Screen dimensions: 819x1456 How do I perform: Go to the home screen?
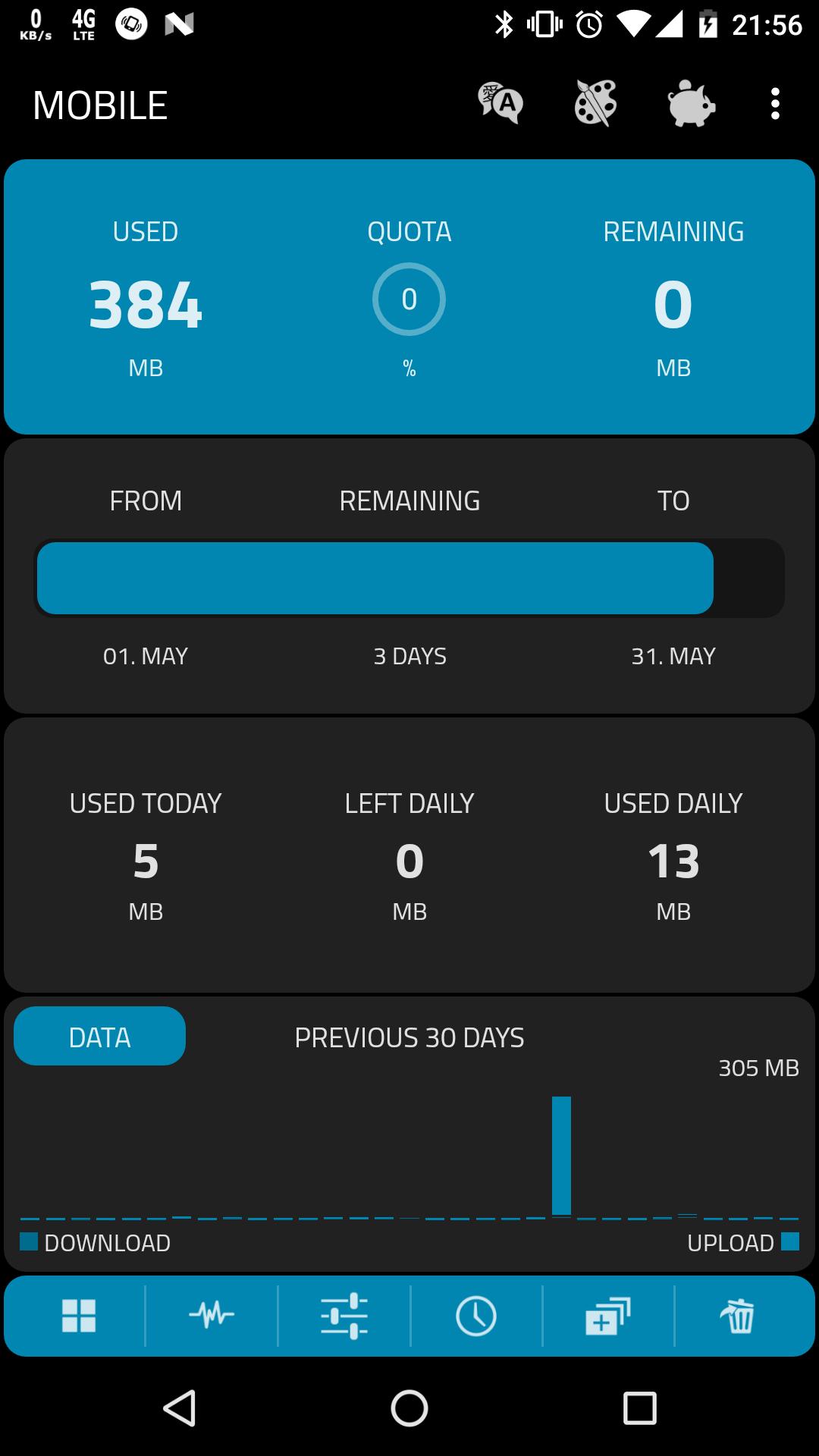coord(409,1409)
